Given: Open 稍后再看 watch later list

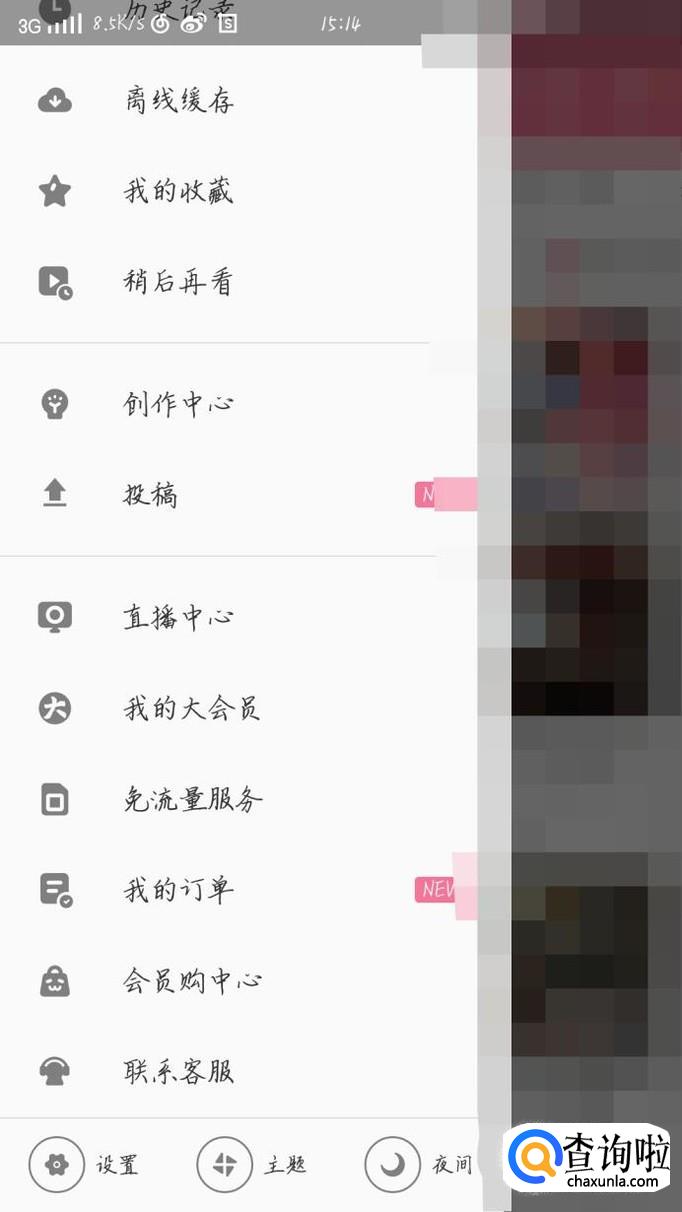Looking at the screenshot, I should (x=178, y=283).
